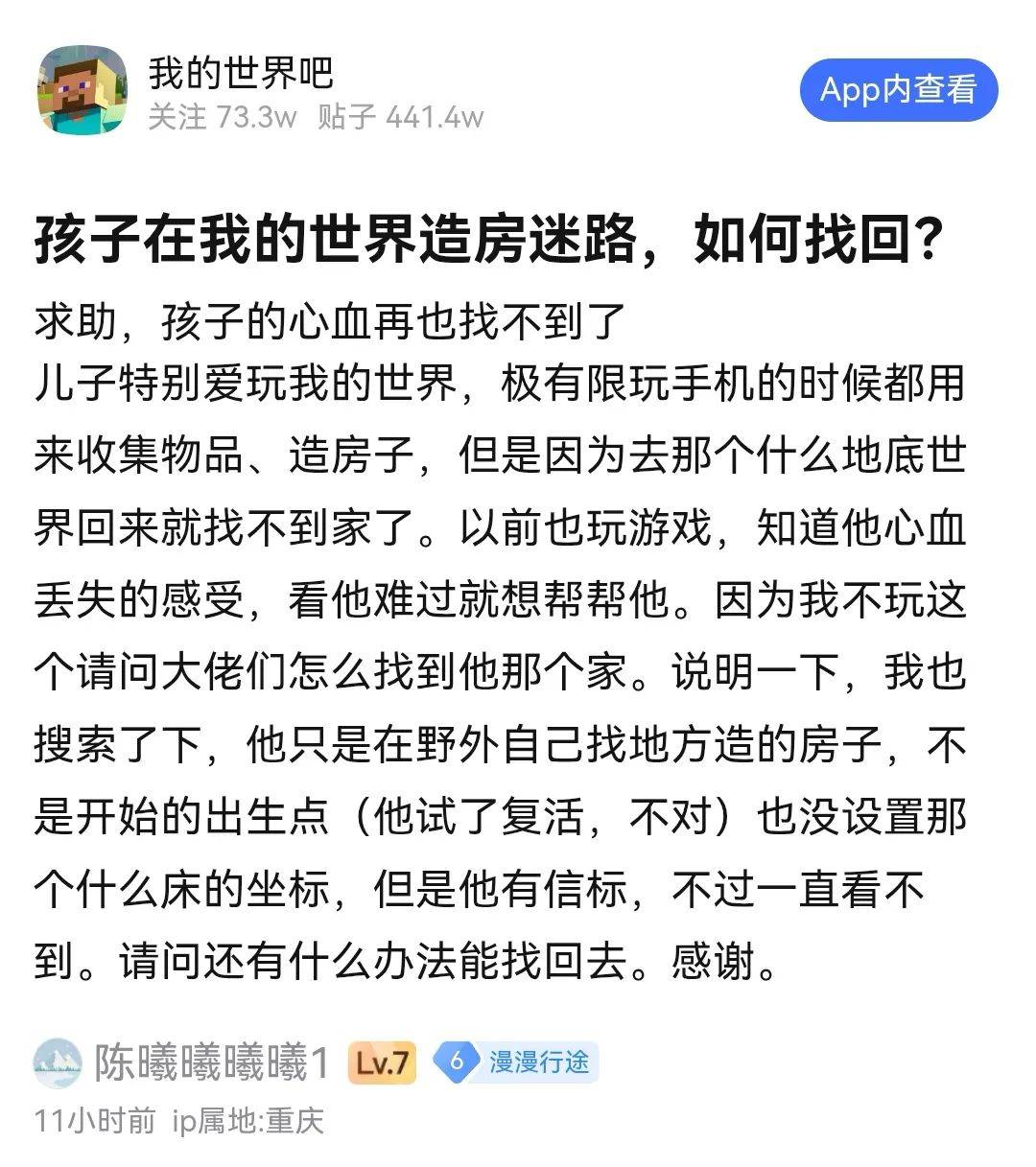Tap the 漫漫行途 badge

[516, 1062]
